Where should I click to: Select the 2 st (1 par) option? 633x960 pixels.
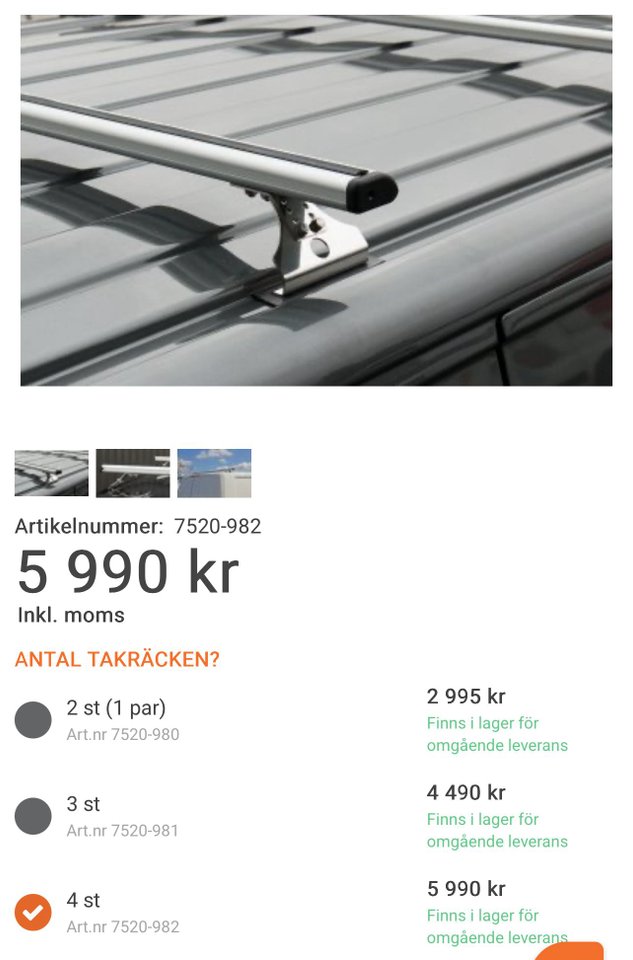click(x=33, y=720)
